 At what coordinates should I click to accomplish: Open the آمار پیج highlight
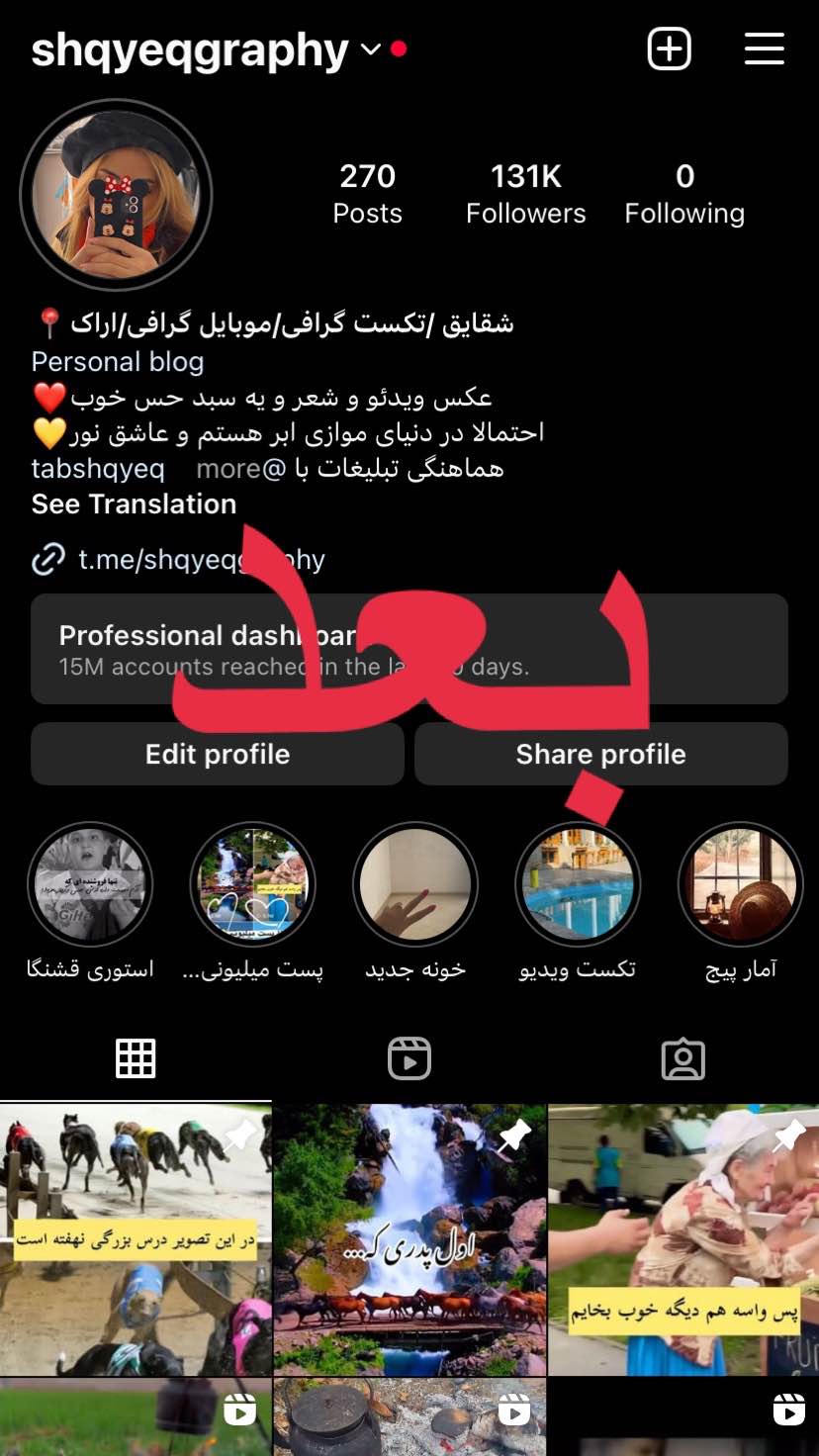[741, 885]
